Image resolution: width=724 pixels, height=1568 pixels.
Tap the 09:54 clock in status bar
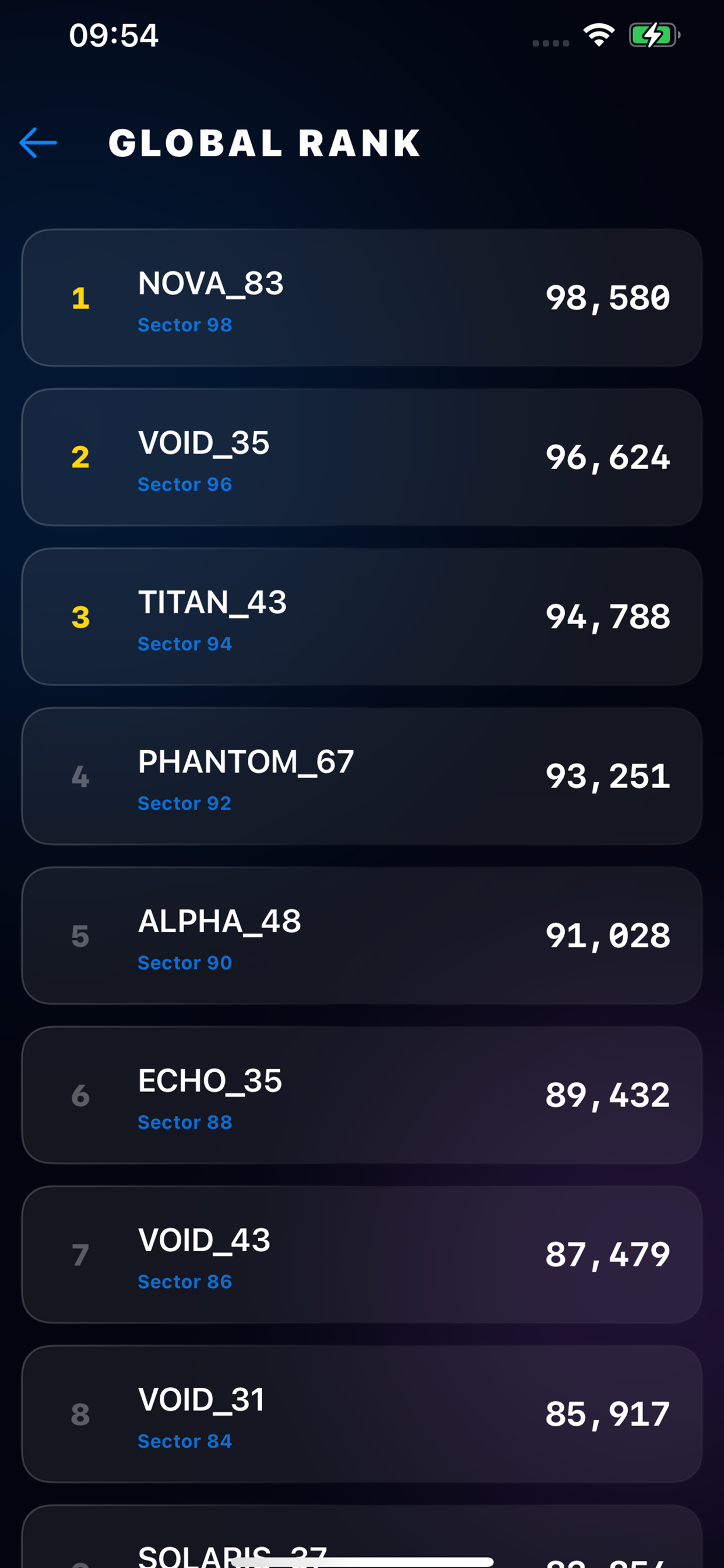(x=113, y=36)
